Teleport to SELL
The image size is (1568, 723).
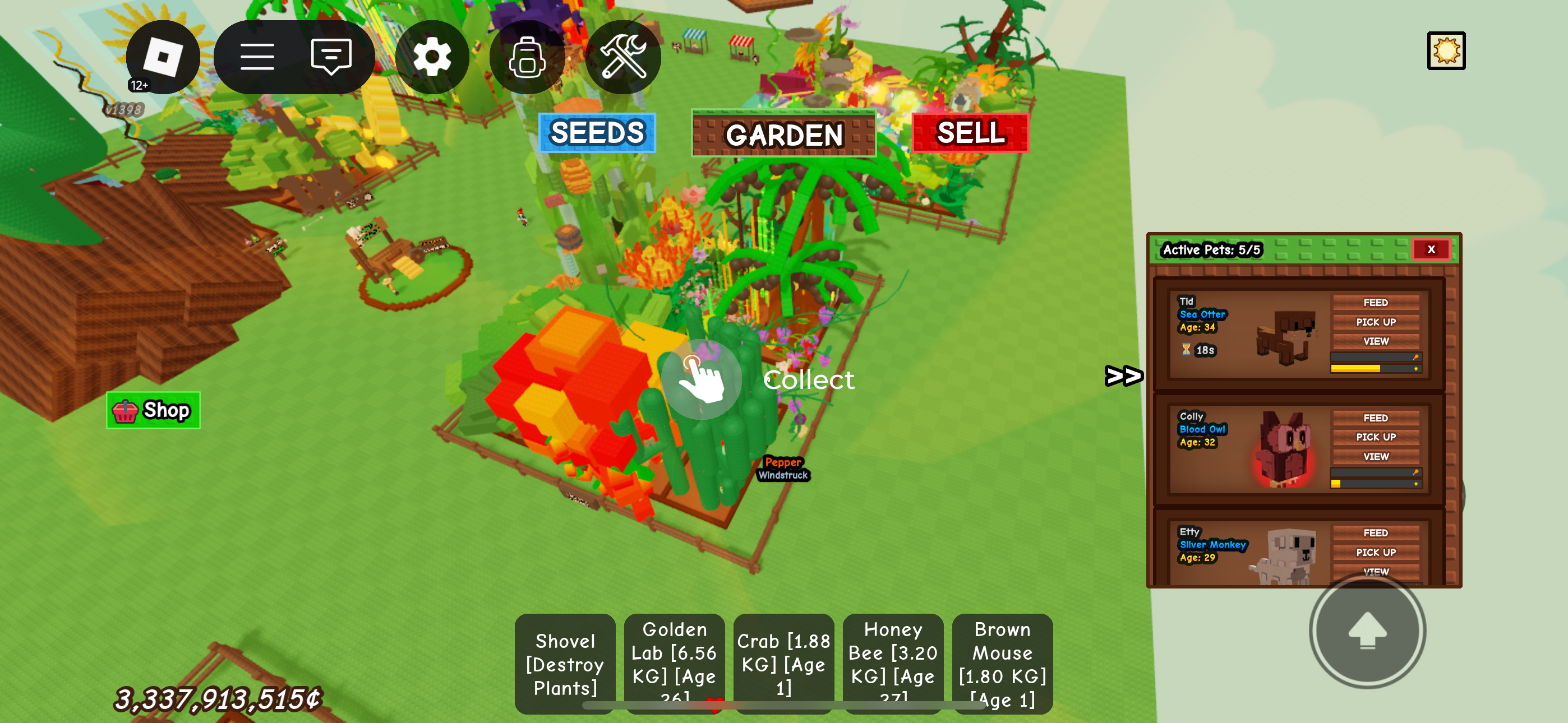(970, 133)
